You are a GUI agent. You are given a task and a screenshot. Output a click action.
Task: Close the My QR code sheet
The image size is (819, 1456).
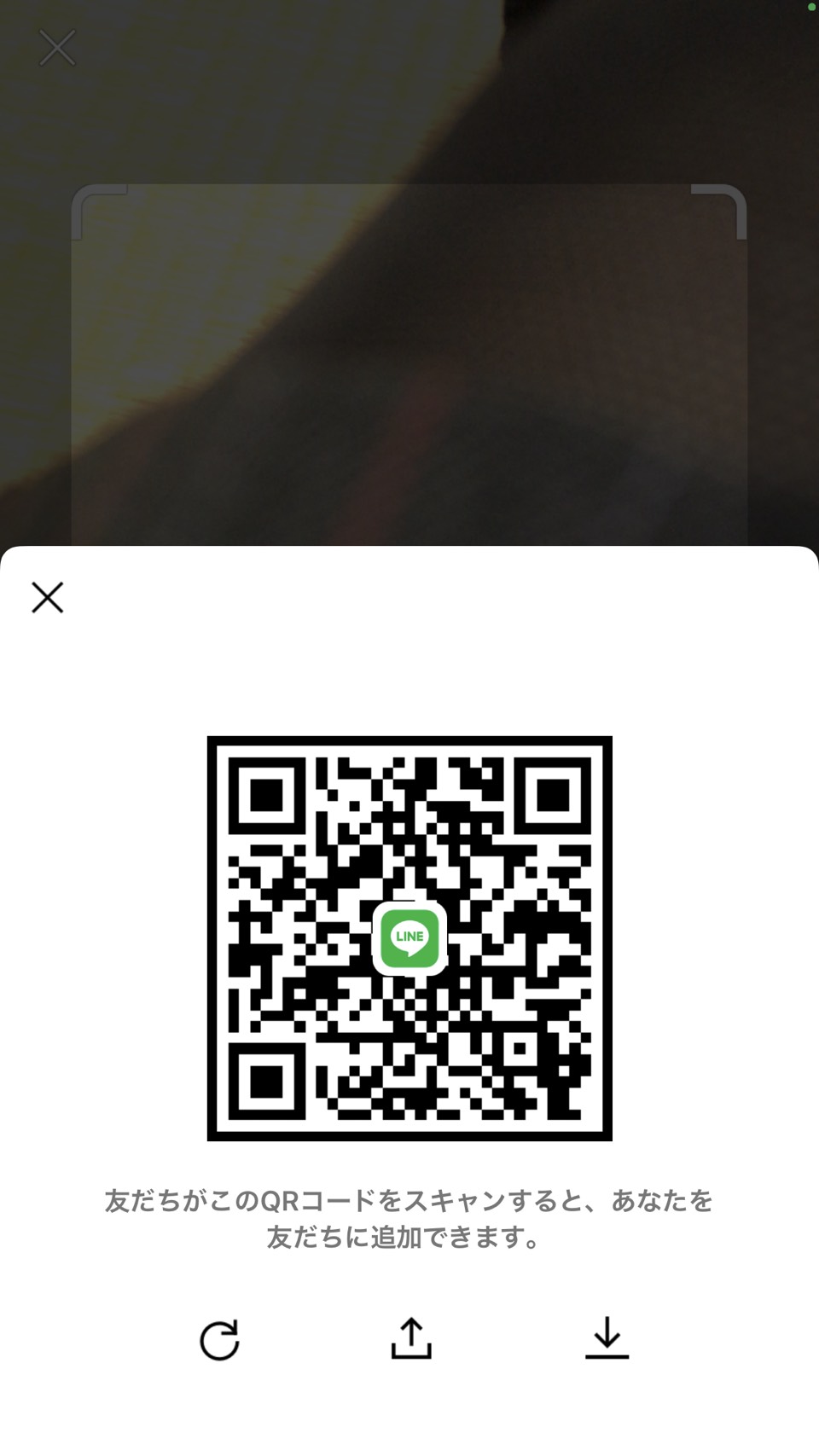tap(48, 597)
